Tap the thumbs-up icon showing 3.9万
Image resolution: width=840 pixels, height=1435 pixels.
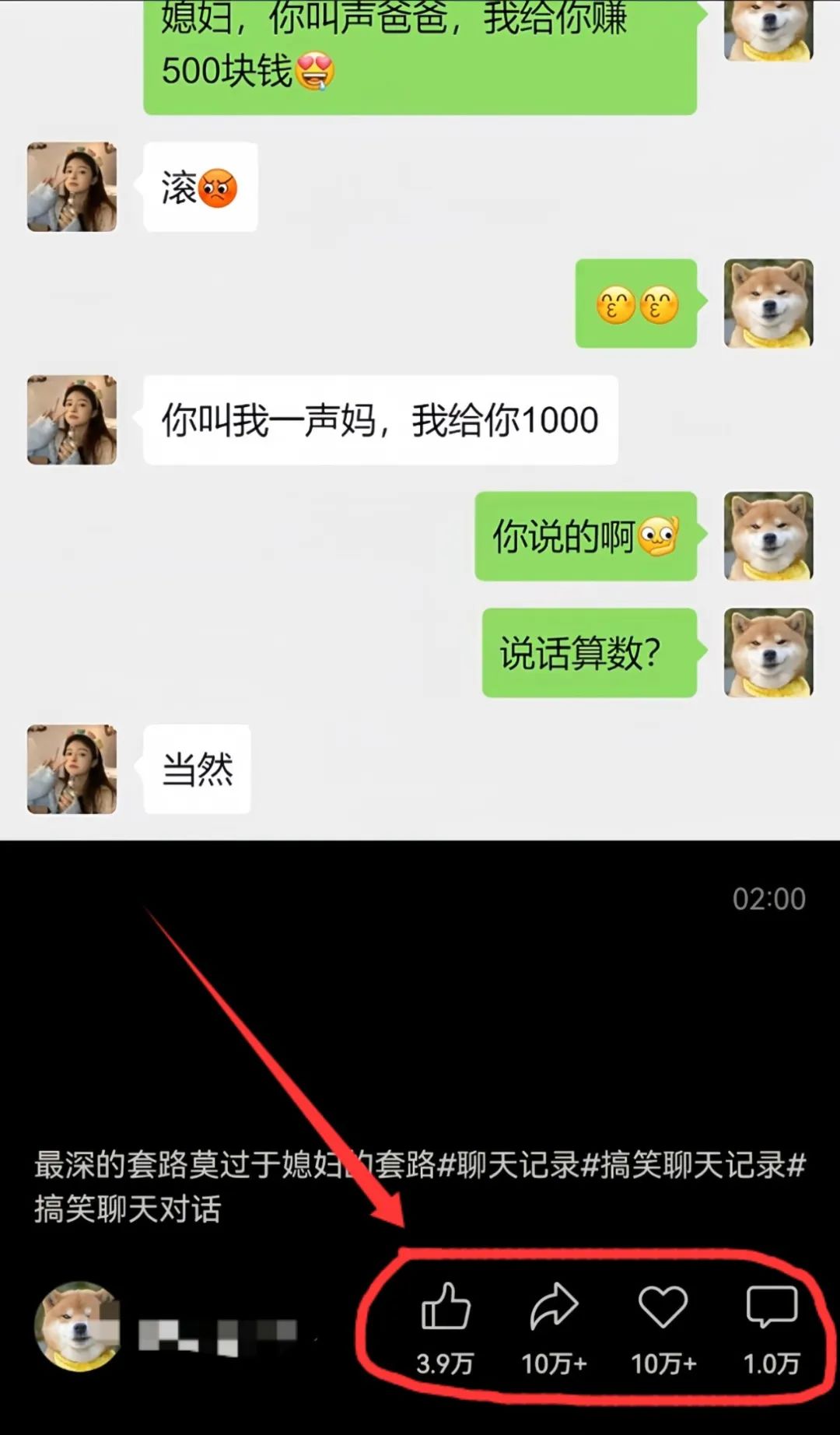[445, 1307]
